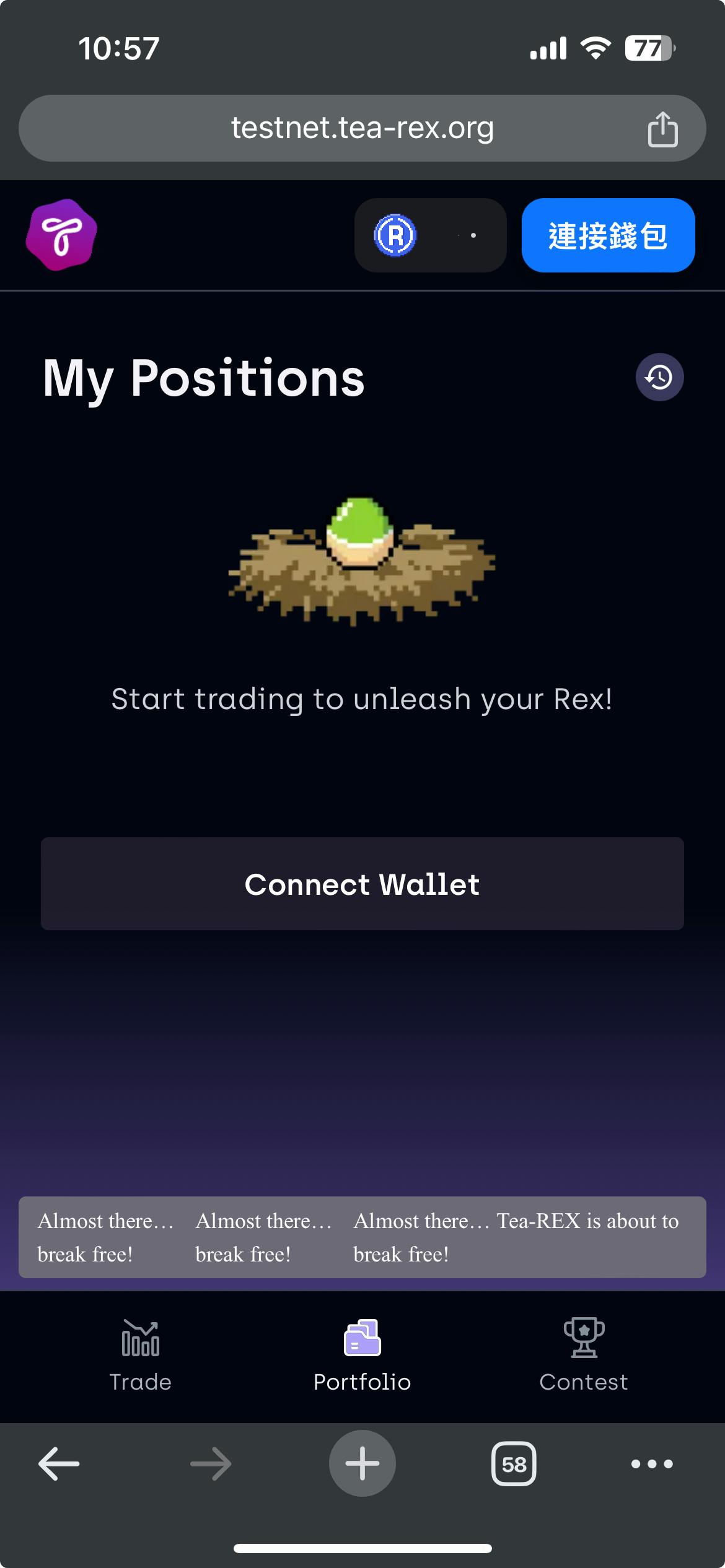
Task: Open the position history clock icon
Action: (659, 377)
